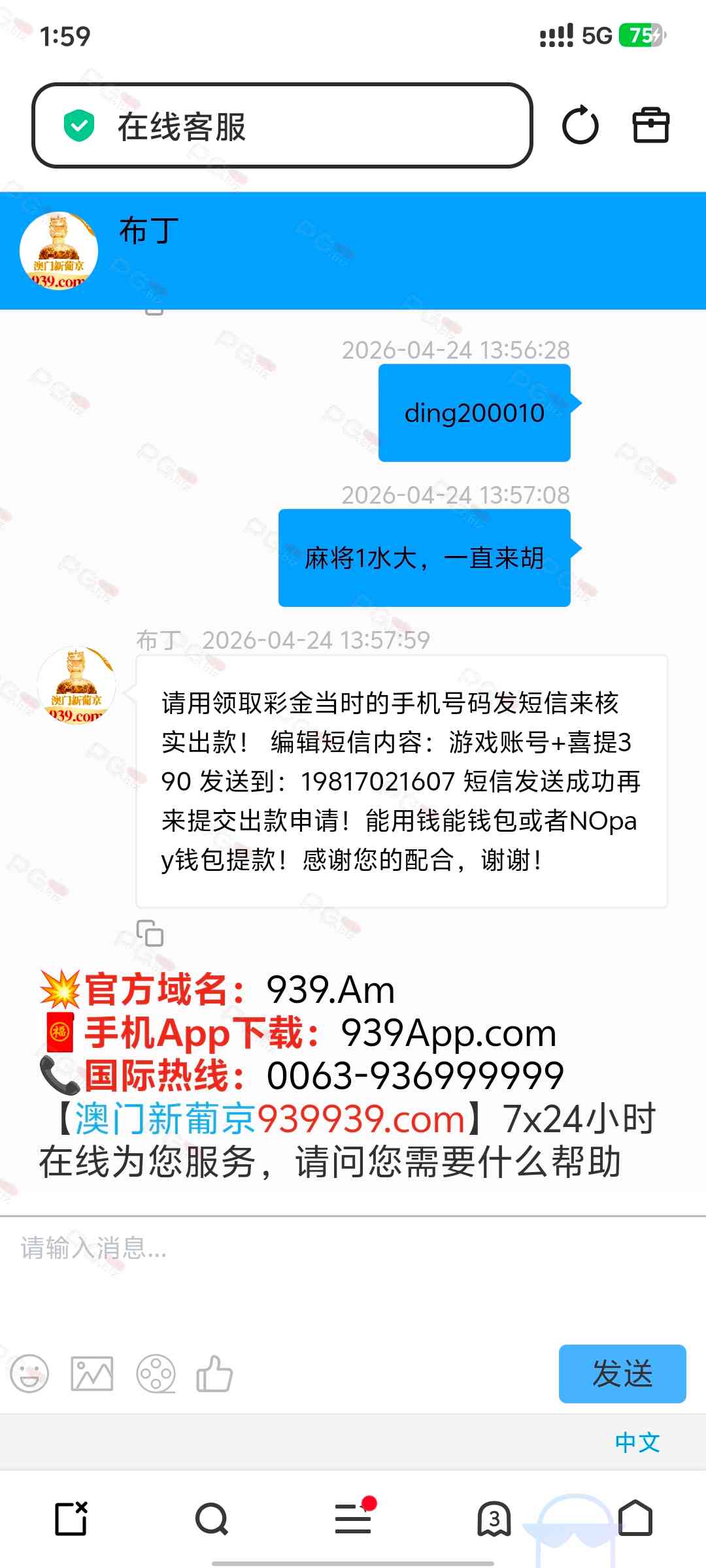Tap the 在线客服 address bar
Screen dimensions: 706x1568
281,125
